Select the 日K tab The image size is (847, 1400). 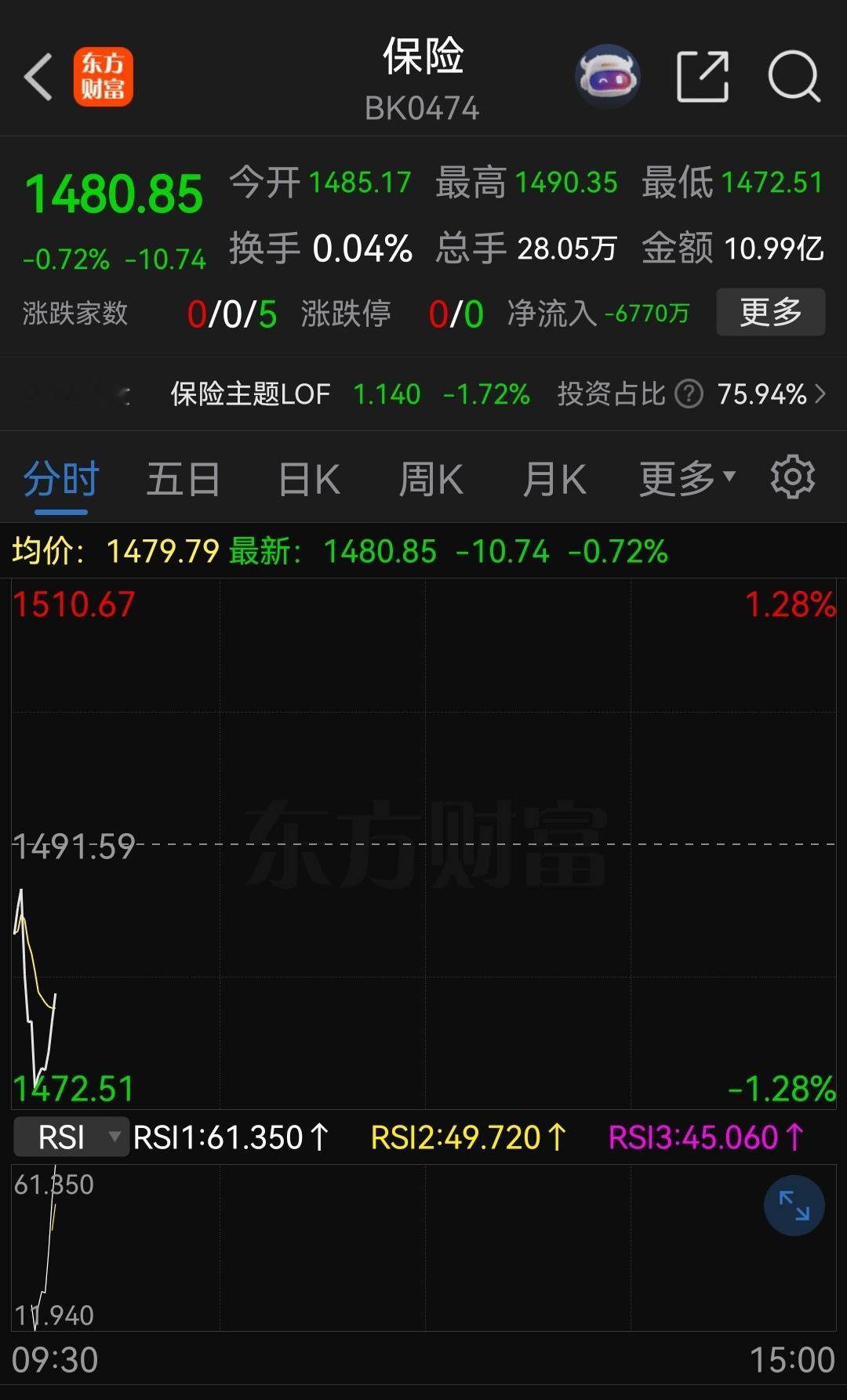tap(307, 478)
